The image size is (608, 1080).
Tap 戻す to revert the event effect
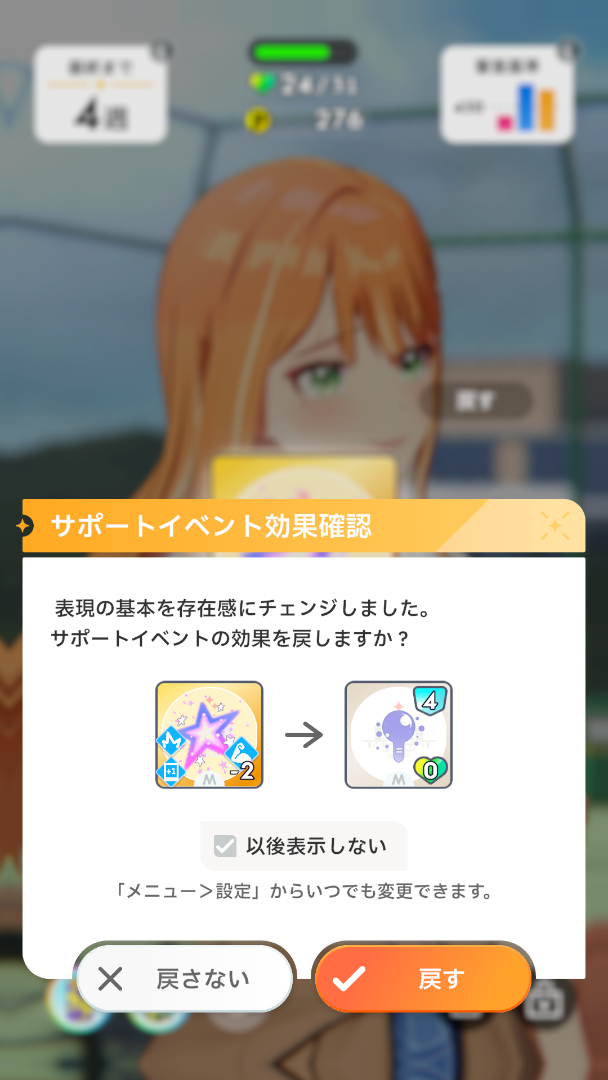[x=422, y=979]
